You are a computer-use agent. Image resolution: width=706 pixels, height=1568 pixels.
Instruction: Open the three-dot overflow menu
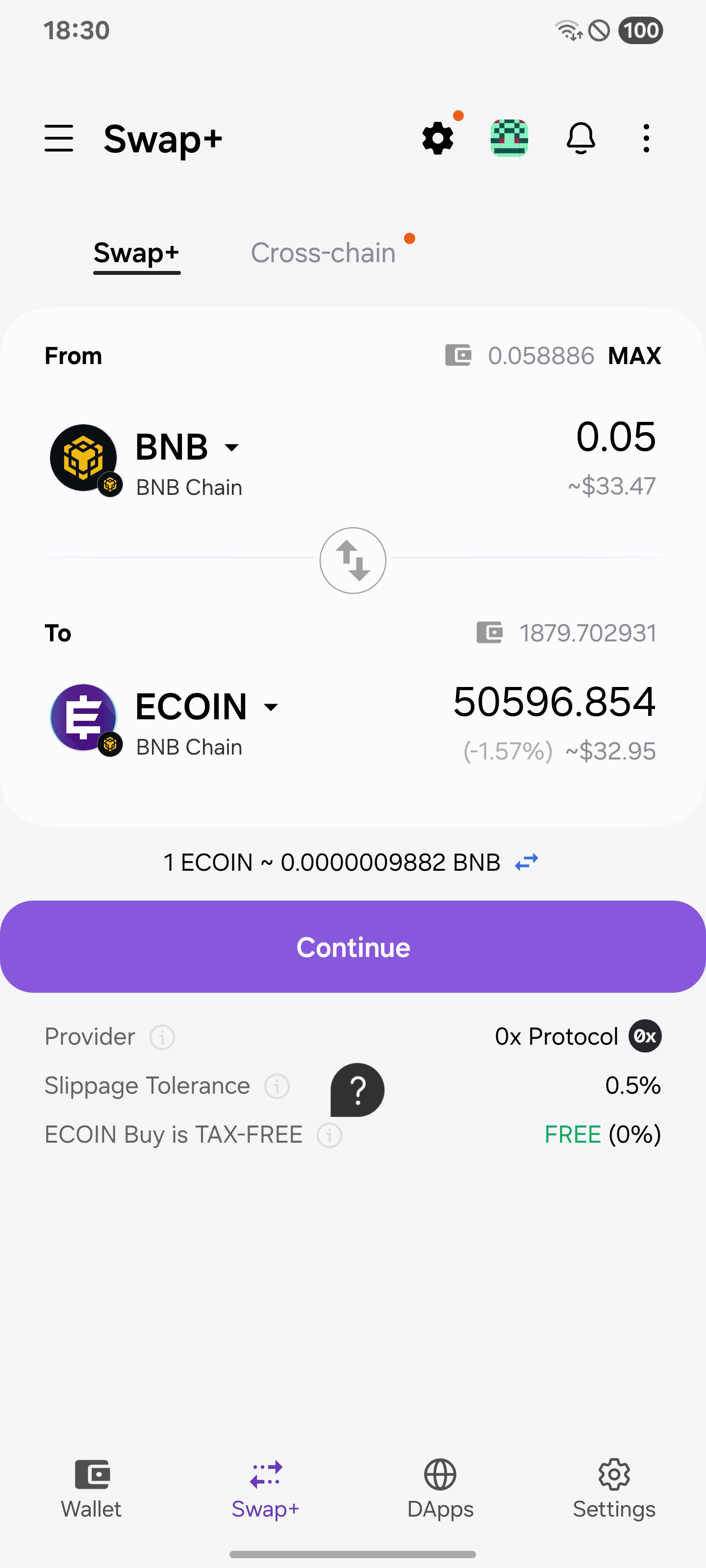click(x=646, y=139)
